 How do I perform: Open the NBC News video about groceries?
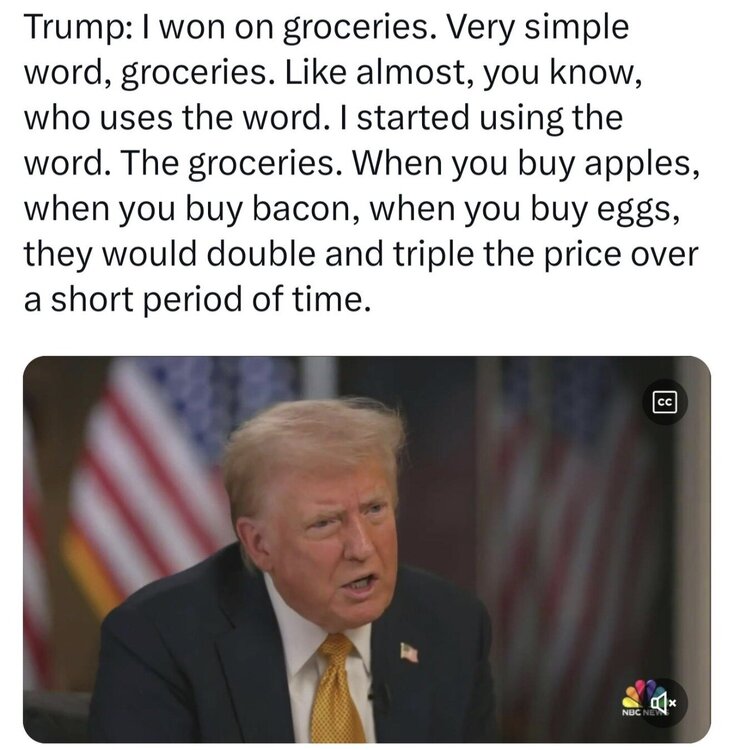[x=366, y=550]
